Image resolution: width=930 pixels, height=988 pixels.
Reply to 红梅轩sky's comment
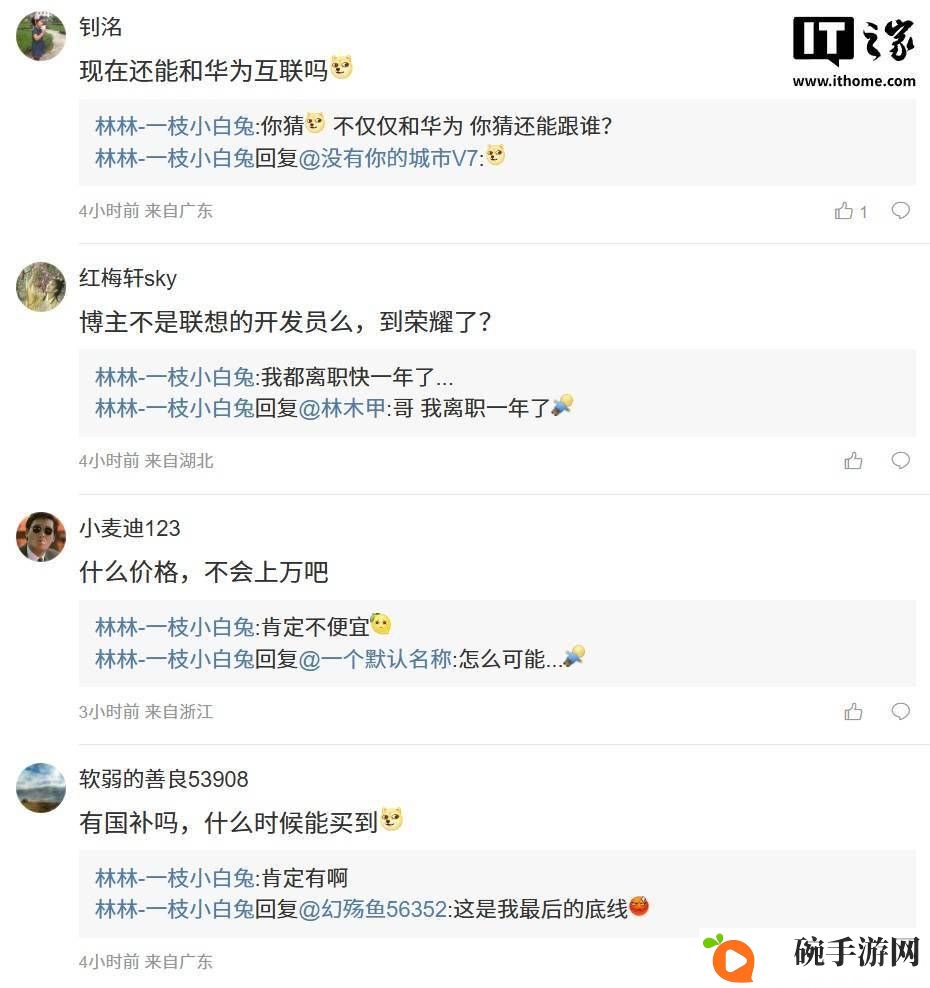(x=901, y=461)
